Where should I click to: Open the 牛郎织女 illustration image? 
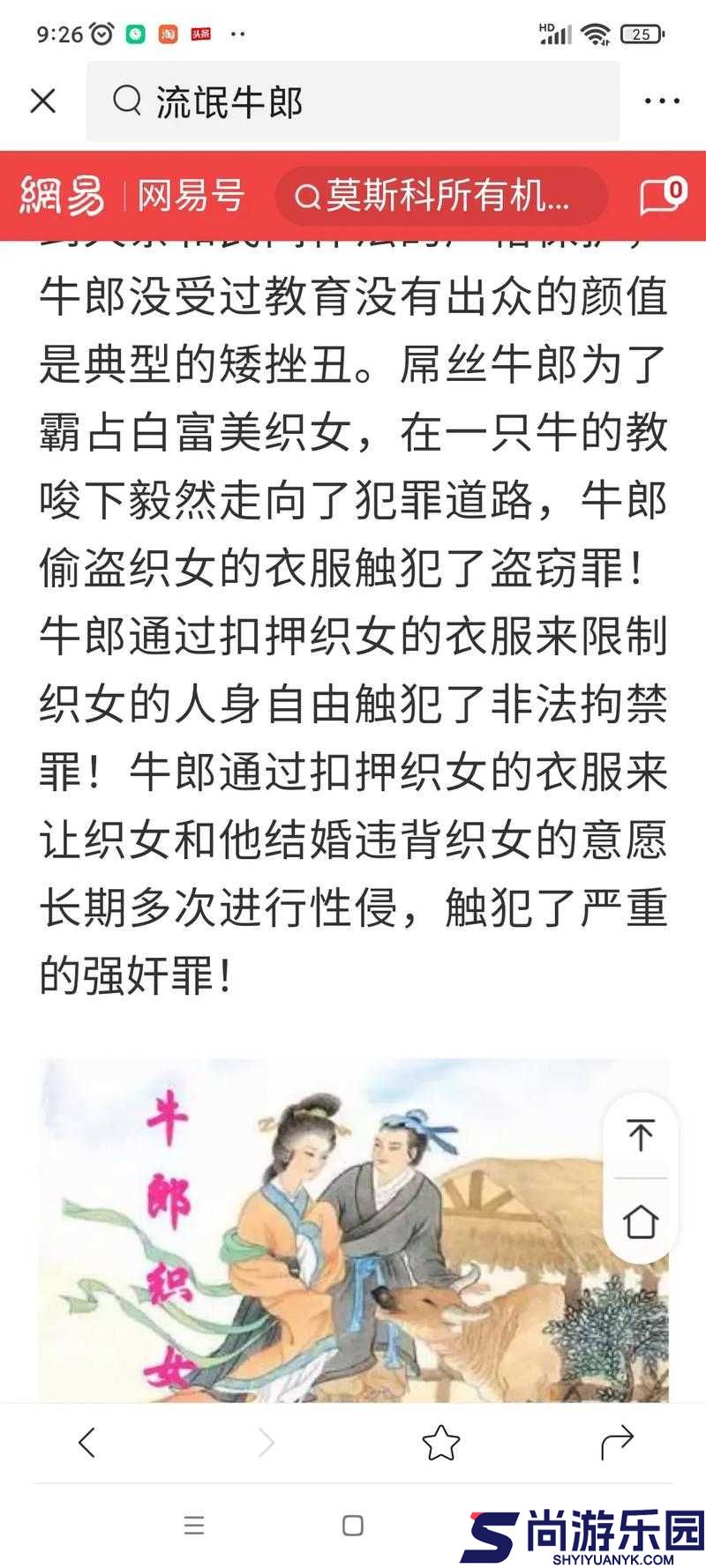point(353,1230)
